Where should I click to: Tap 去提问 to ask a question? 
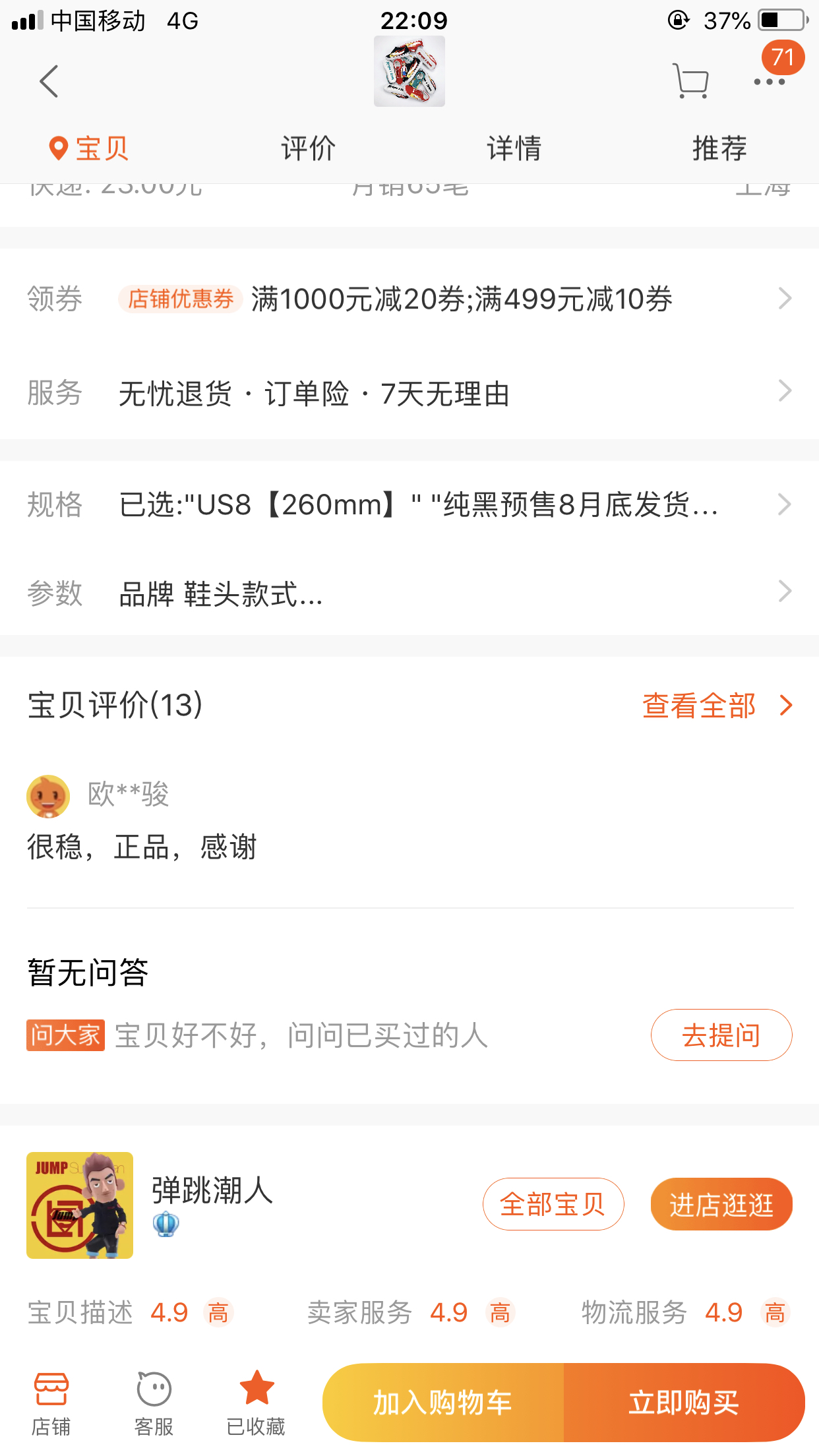click(721, 1035)
